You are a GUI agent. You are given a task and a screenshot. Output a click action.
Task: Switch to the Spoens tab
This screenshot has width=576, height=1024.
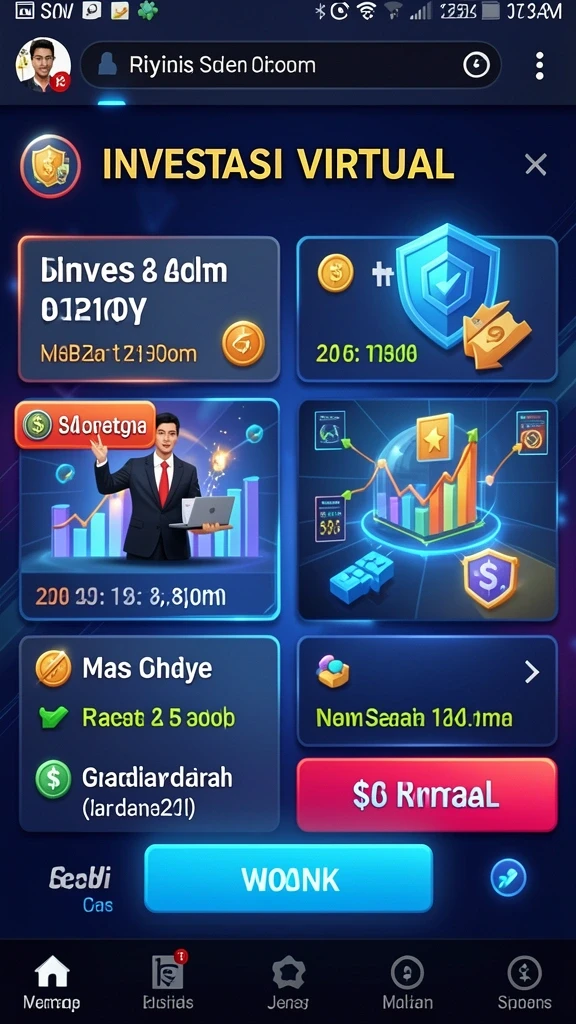[524, 982]
